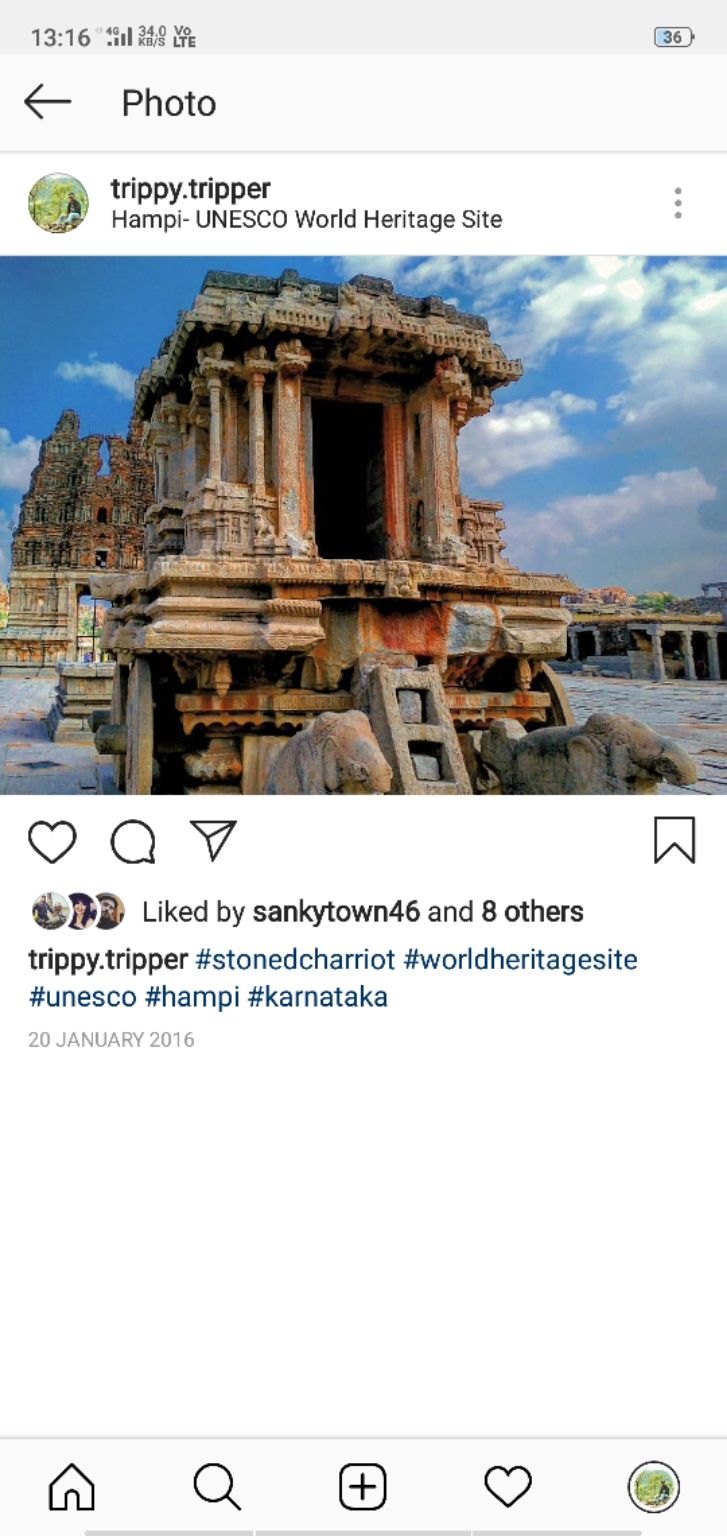Screen dimensions: 727x1536
Task: Bookmark this Hampi photo
Action: point(674,840)
